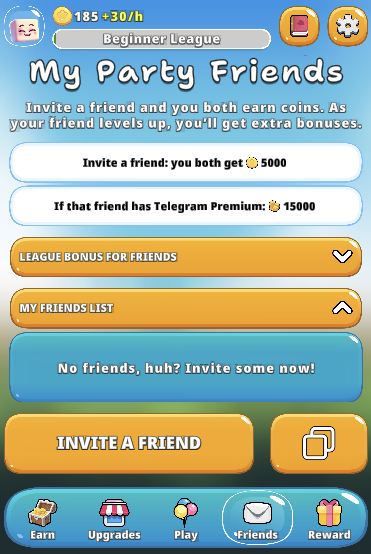Select the Play tab

tap(186, 519)
